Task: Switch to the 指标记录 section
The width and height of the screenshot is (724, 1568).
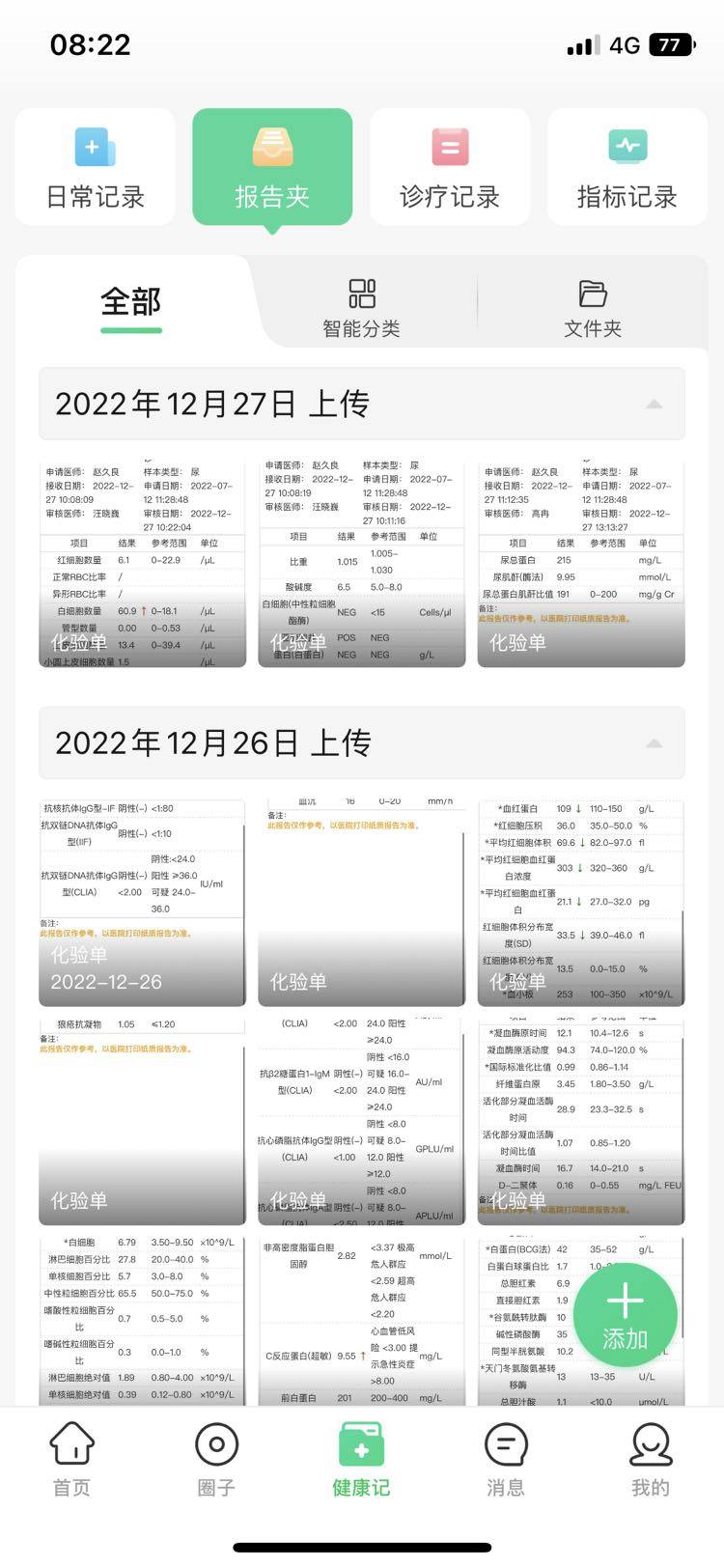Action: pyautogui.click(x=627, y=167)
